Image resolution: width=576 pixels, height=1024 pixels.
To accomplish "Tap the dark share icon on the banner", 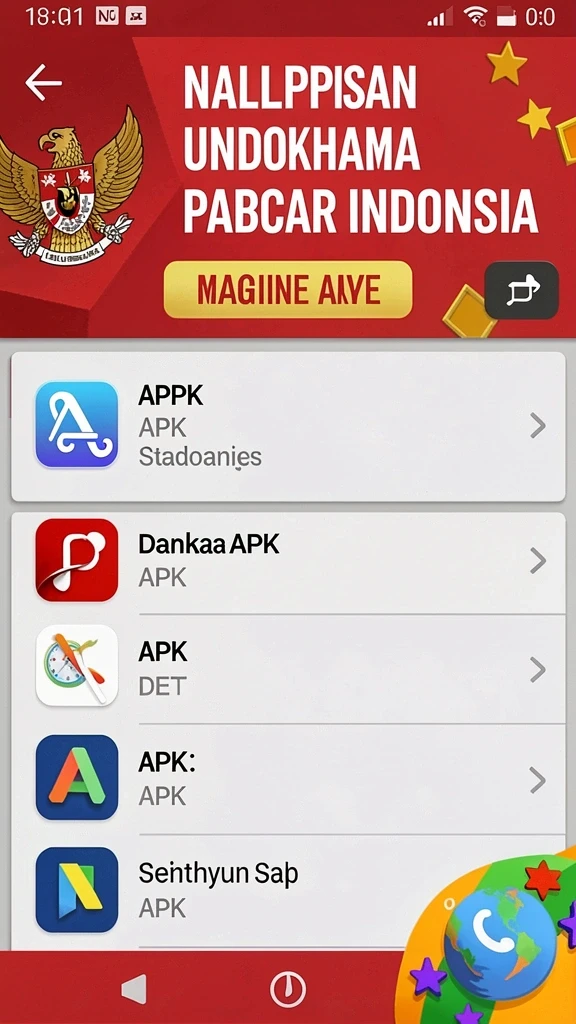I will point(521,291).
